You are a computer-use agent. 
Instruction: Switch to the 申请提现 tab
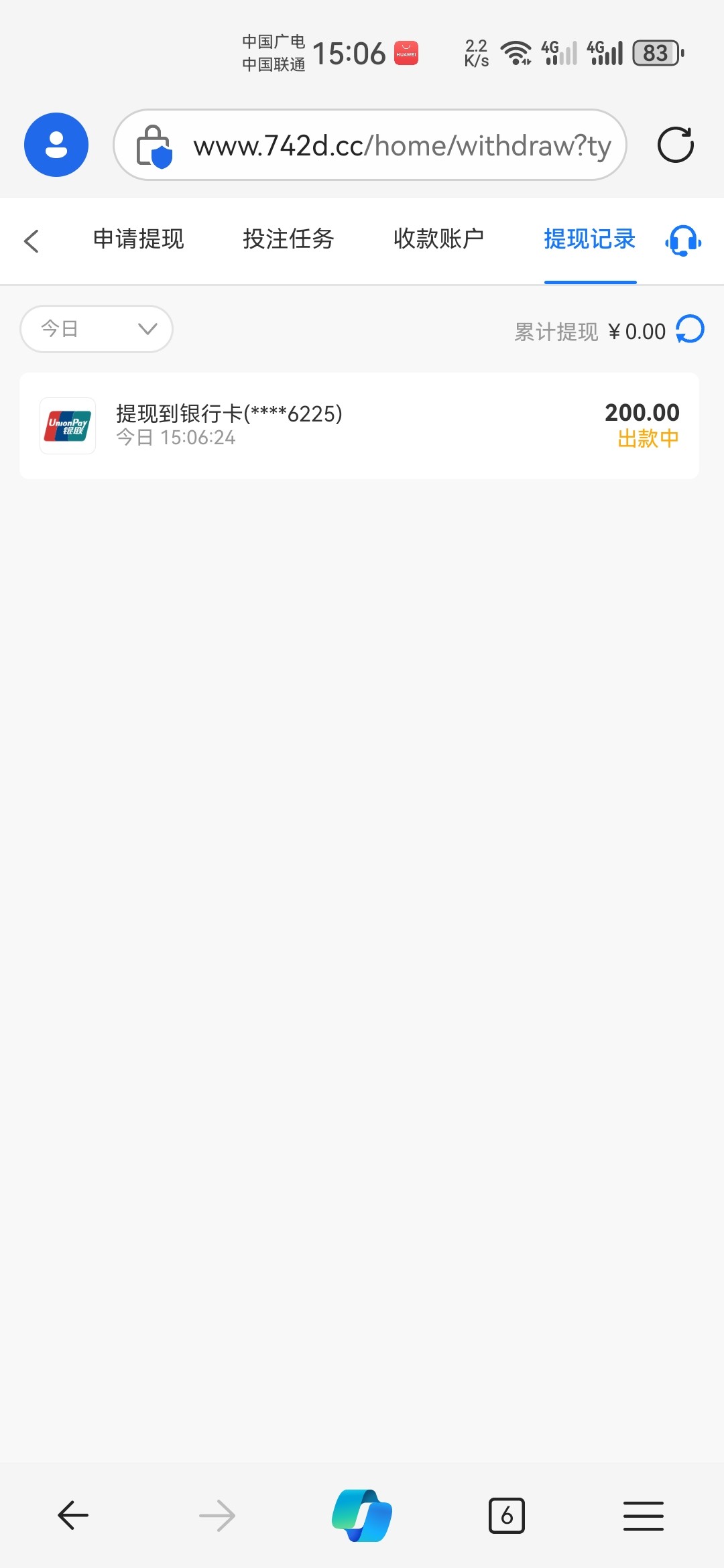click(x=139, y=239)
